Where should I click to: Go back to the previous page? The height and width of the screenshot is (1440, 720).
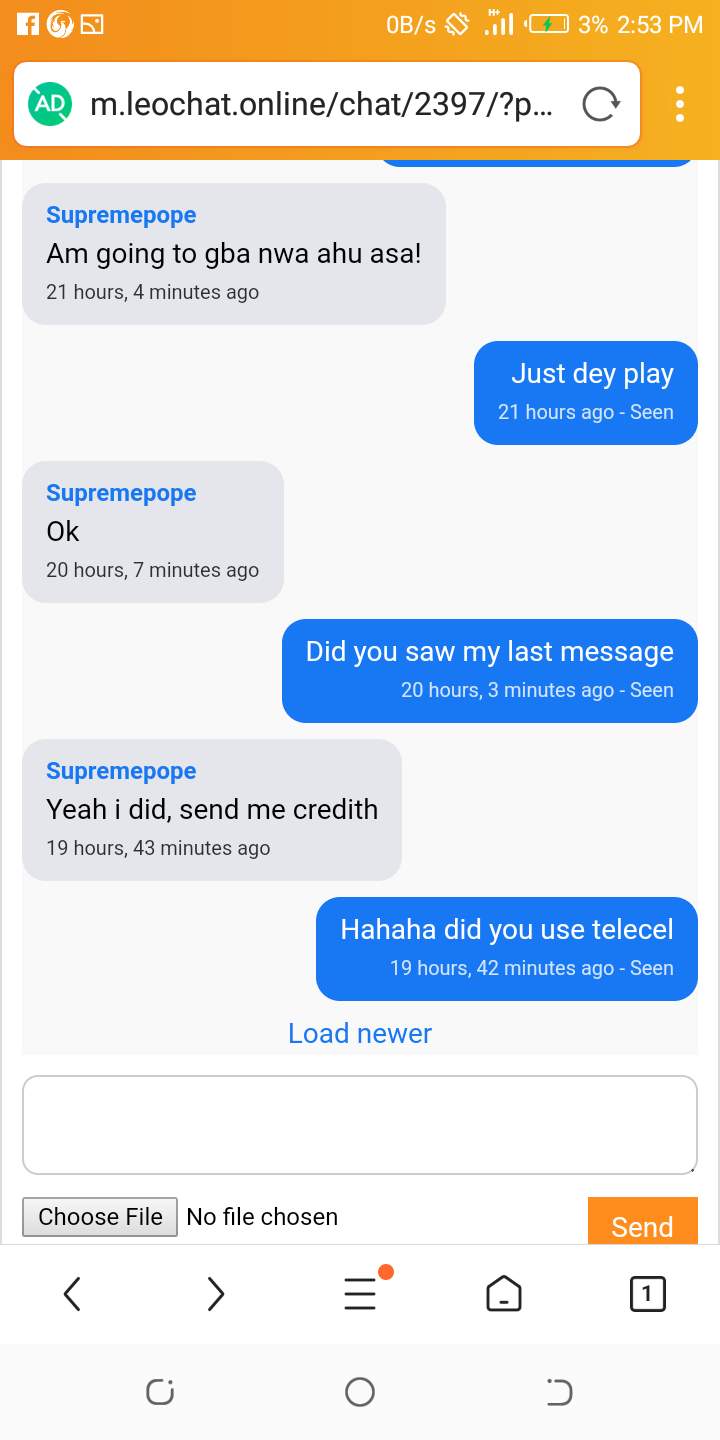point(72,1294)
